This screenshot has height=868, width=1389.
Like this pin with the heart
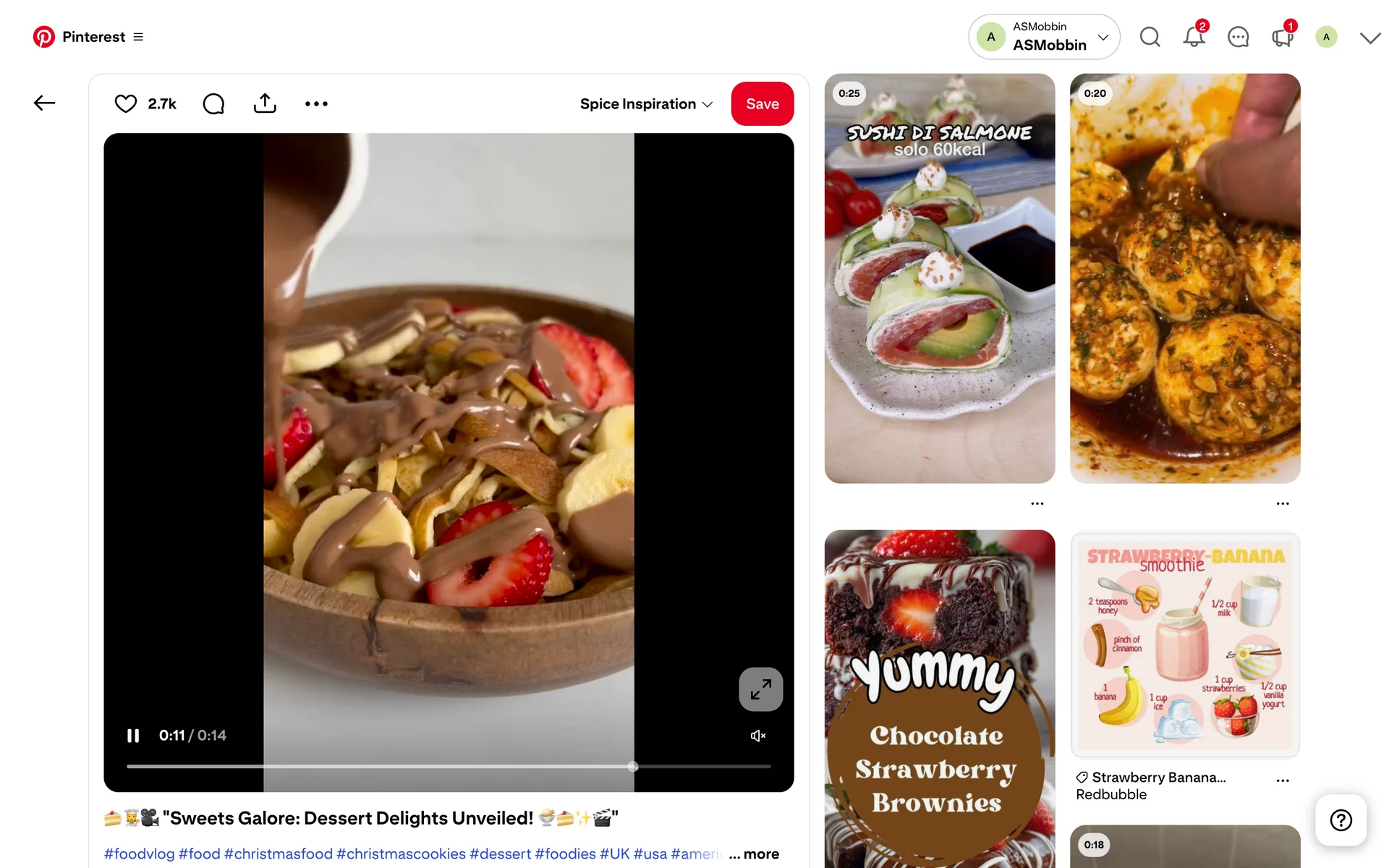(126, 104)
